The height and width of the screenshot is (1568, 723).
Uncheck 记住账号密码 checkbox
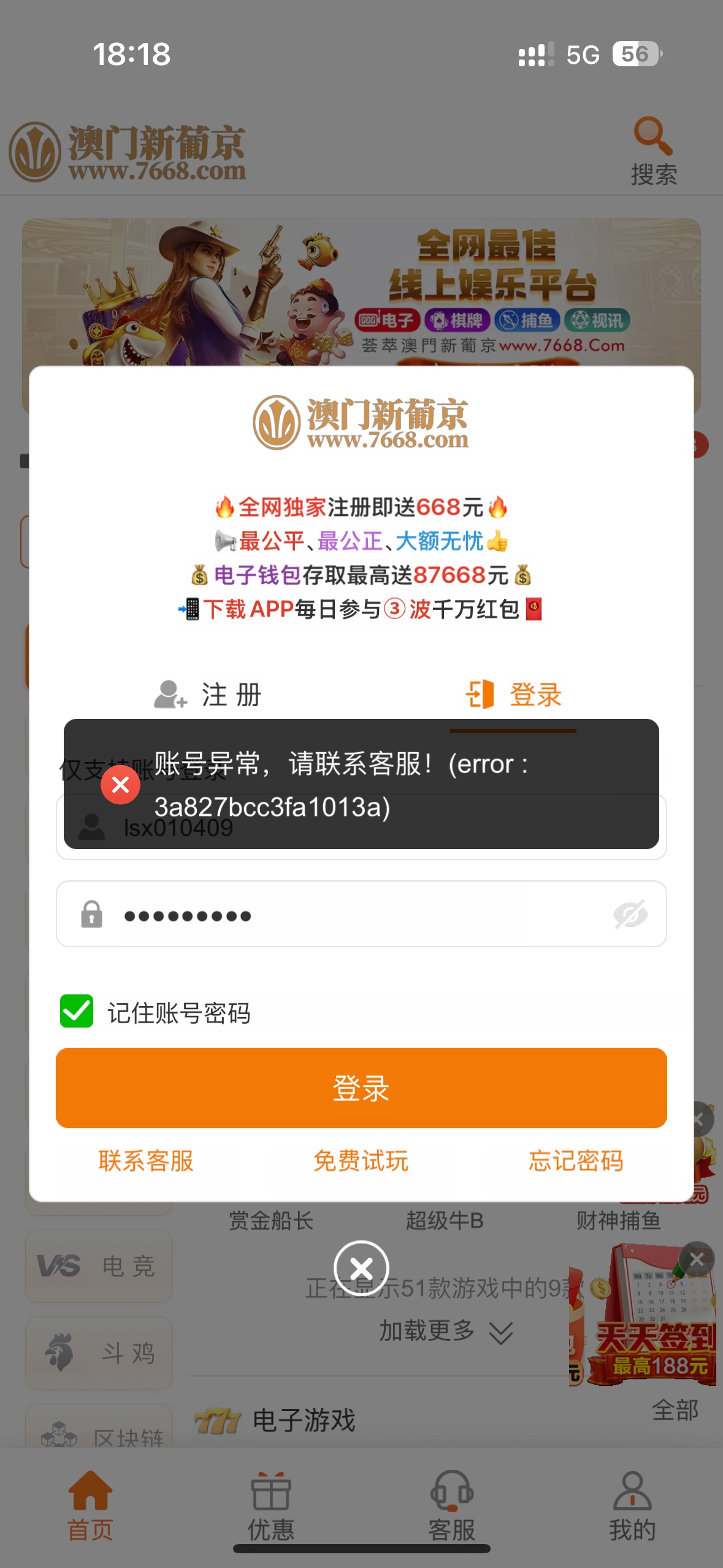77,1011
